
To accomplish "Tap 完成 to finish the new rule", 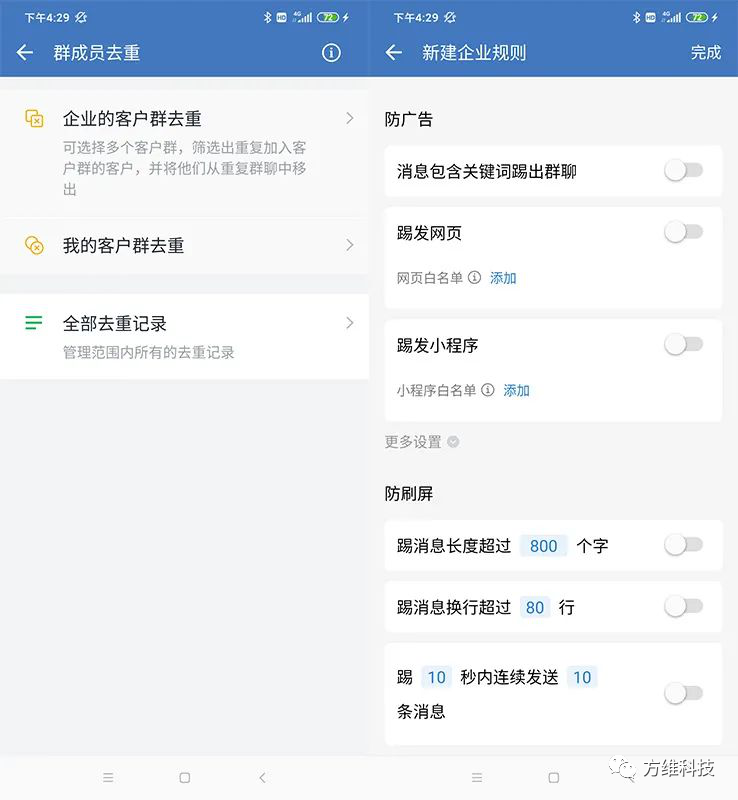I will click(705, 53).
